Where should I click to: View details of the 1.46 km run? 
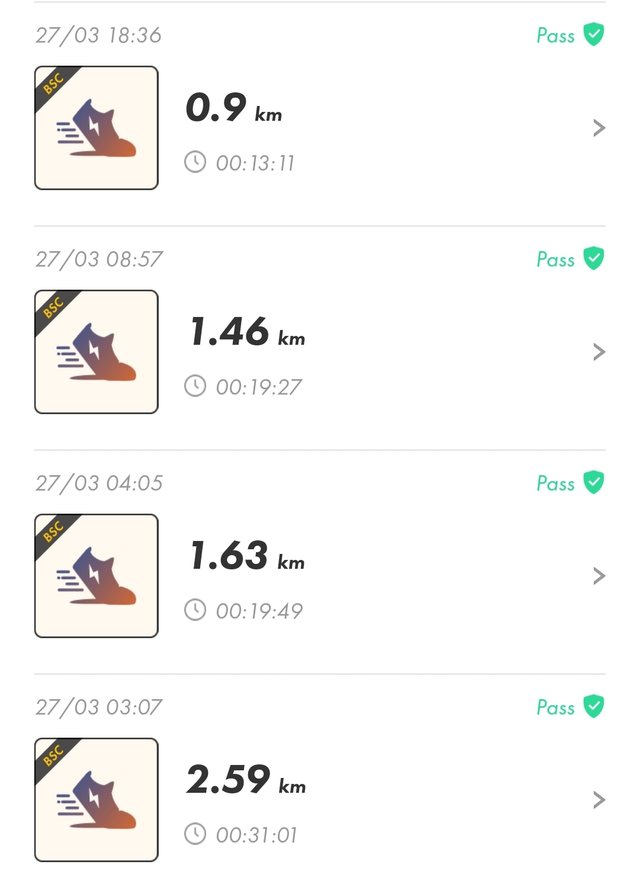coord(320,352)
